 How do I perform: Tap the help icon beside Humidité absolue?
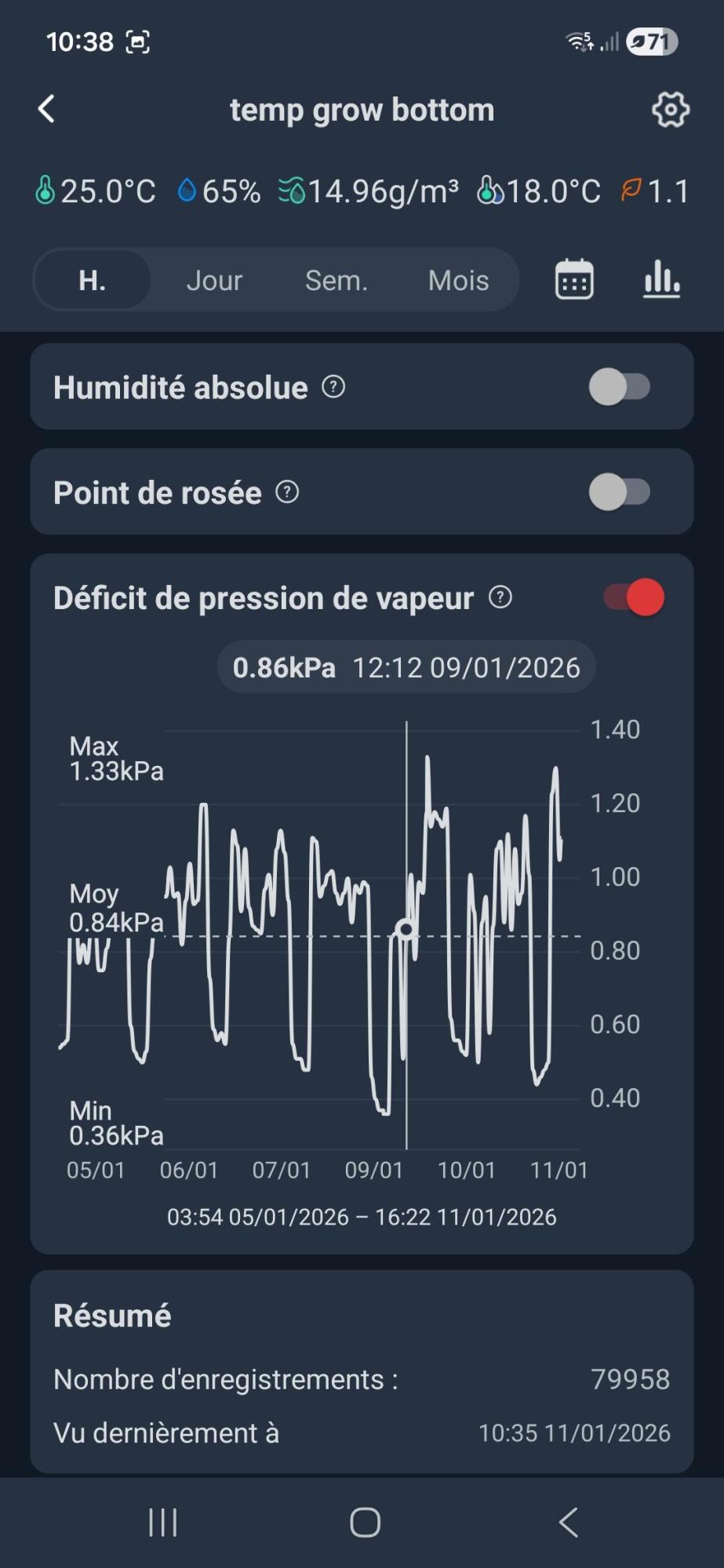[x=333, y=387]
